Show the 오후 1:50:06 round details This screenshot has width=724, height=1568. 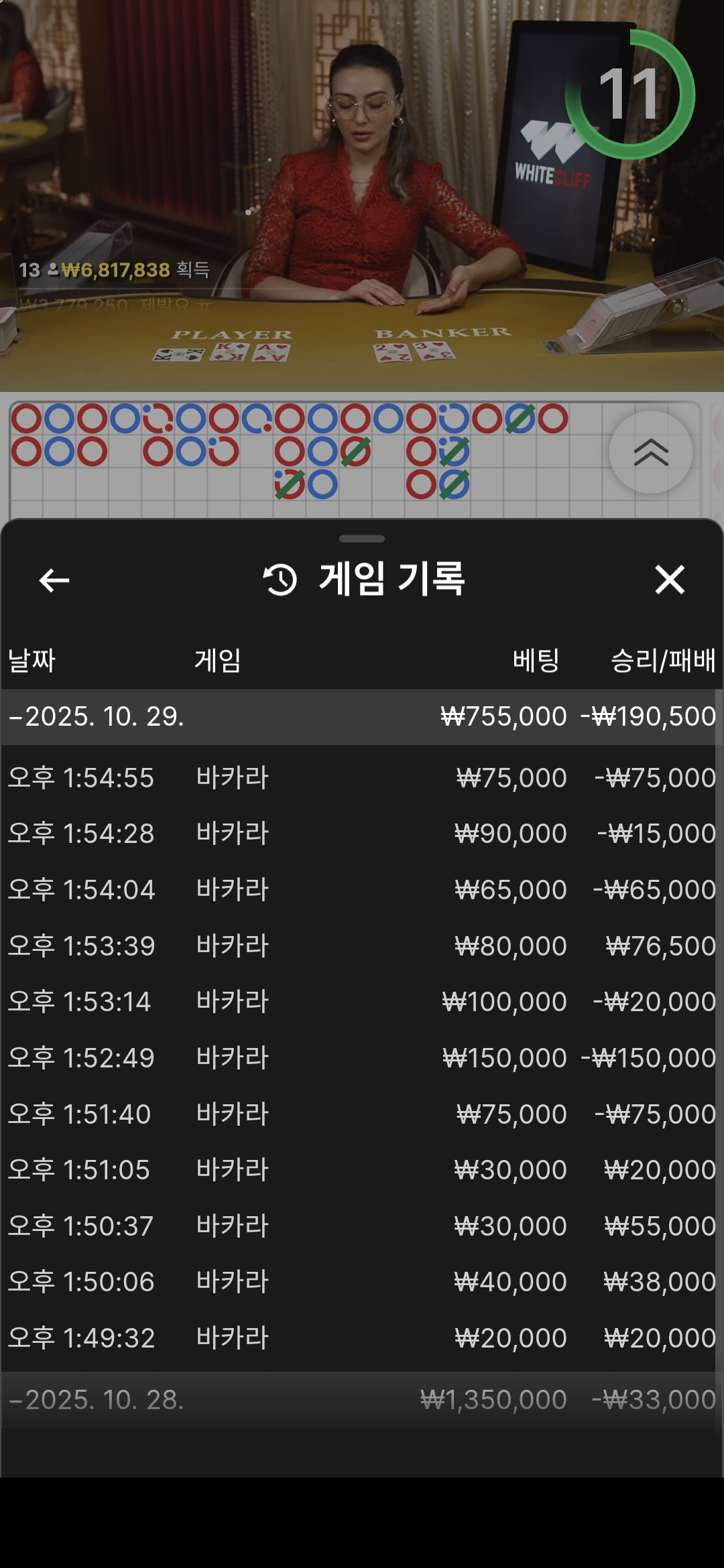[x=362, y=1282]
